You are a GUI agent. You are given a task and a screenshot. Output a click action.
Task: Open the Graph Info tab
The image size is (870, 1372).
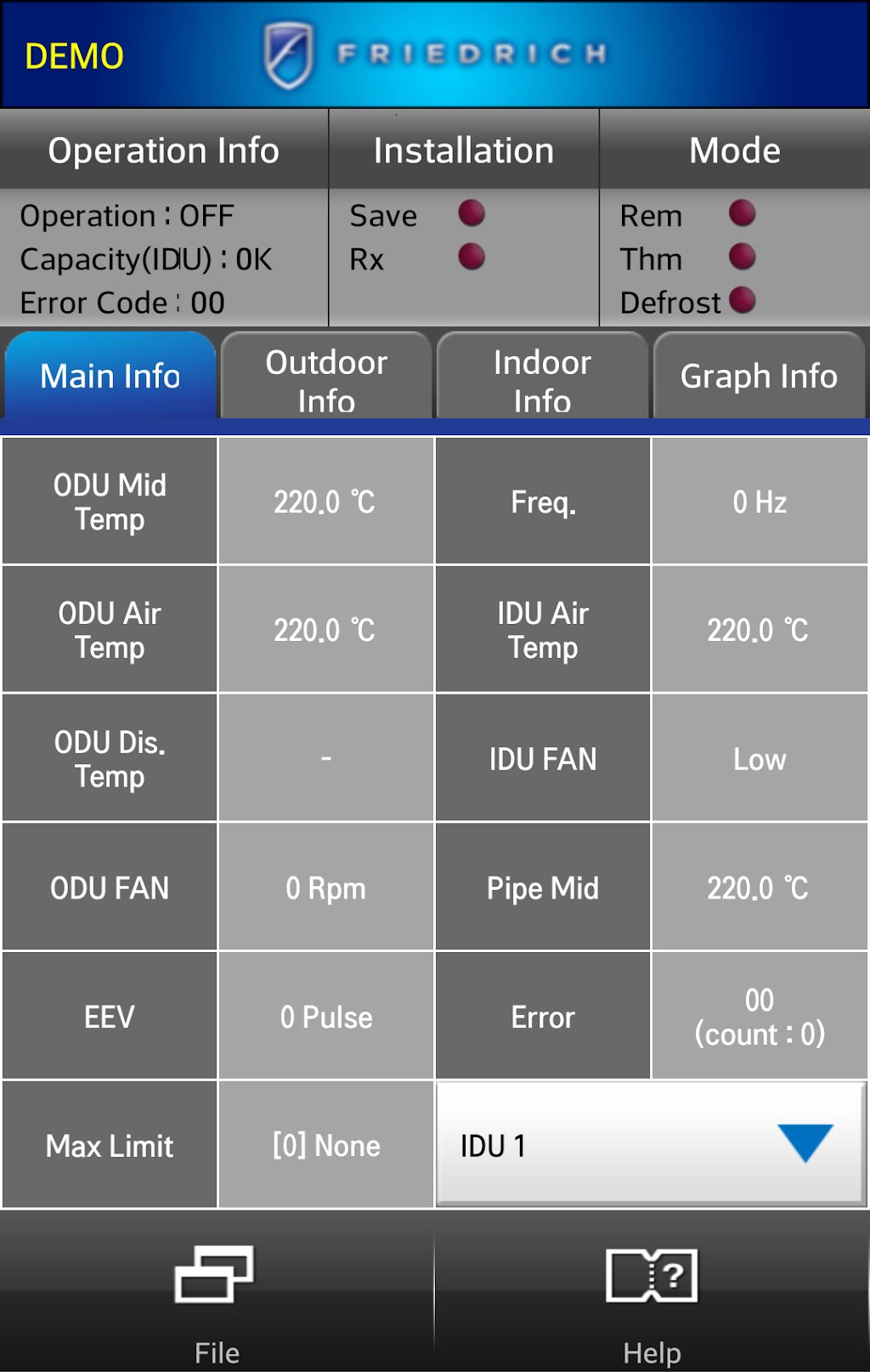(759, 376)
